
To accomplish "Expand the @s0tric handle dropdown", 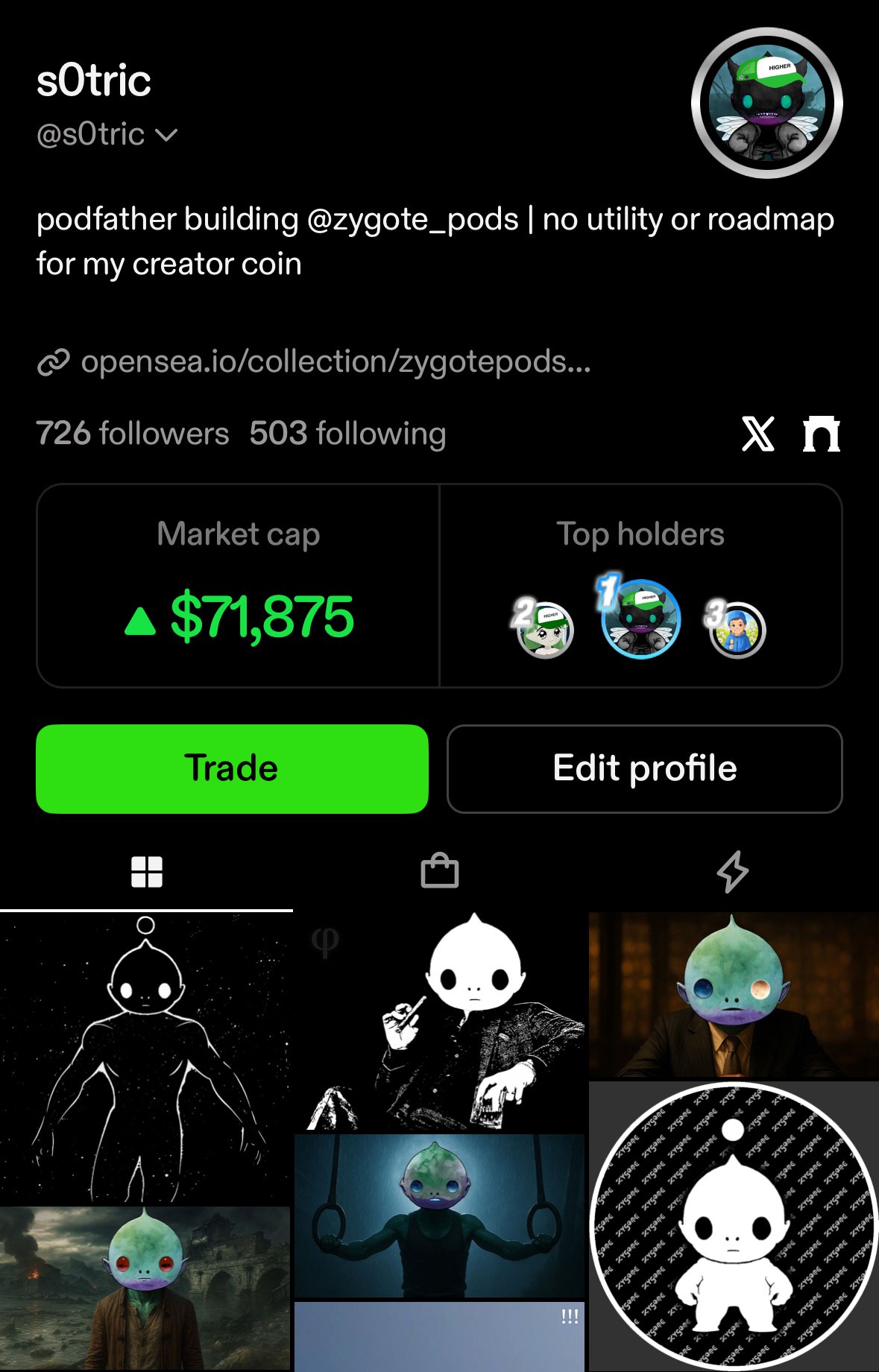I will click(166, 135).
